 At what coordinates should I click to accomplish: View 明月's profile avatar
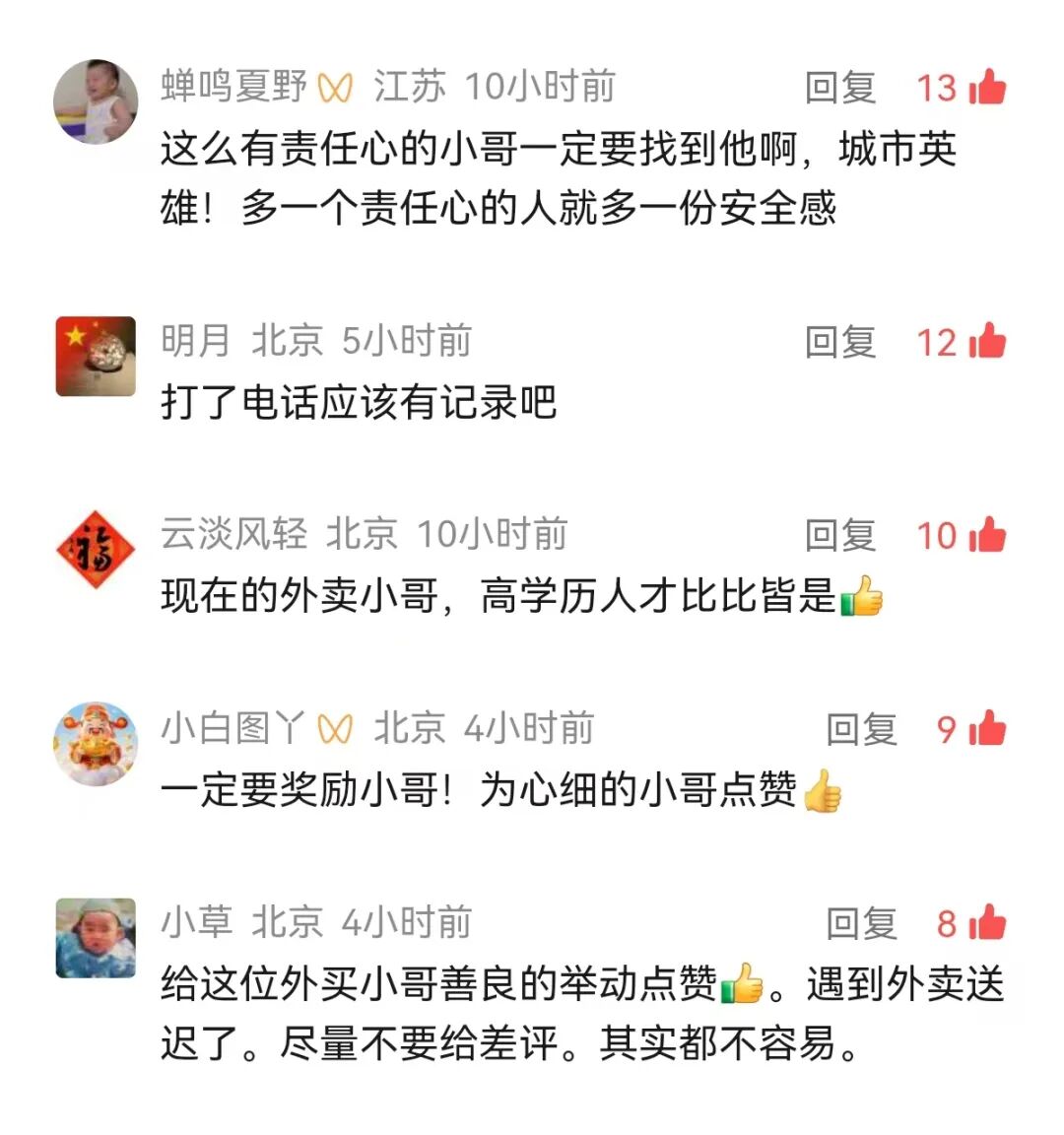click(96, 356)
